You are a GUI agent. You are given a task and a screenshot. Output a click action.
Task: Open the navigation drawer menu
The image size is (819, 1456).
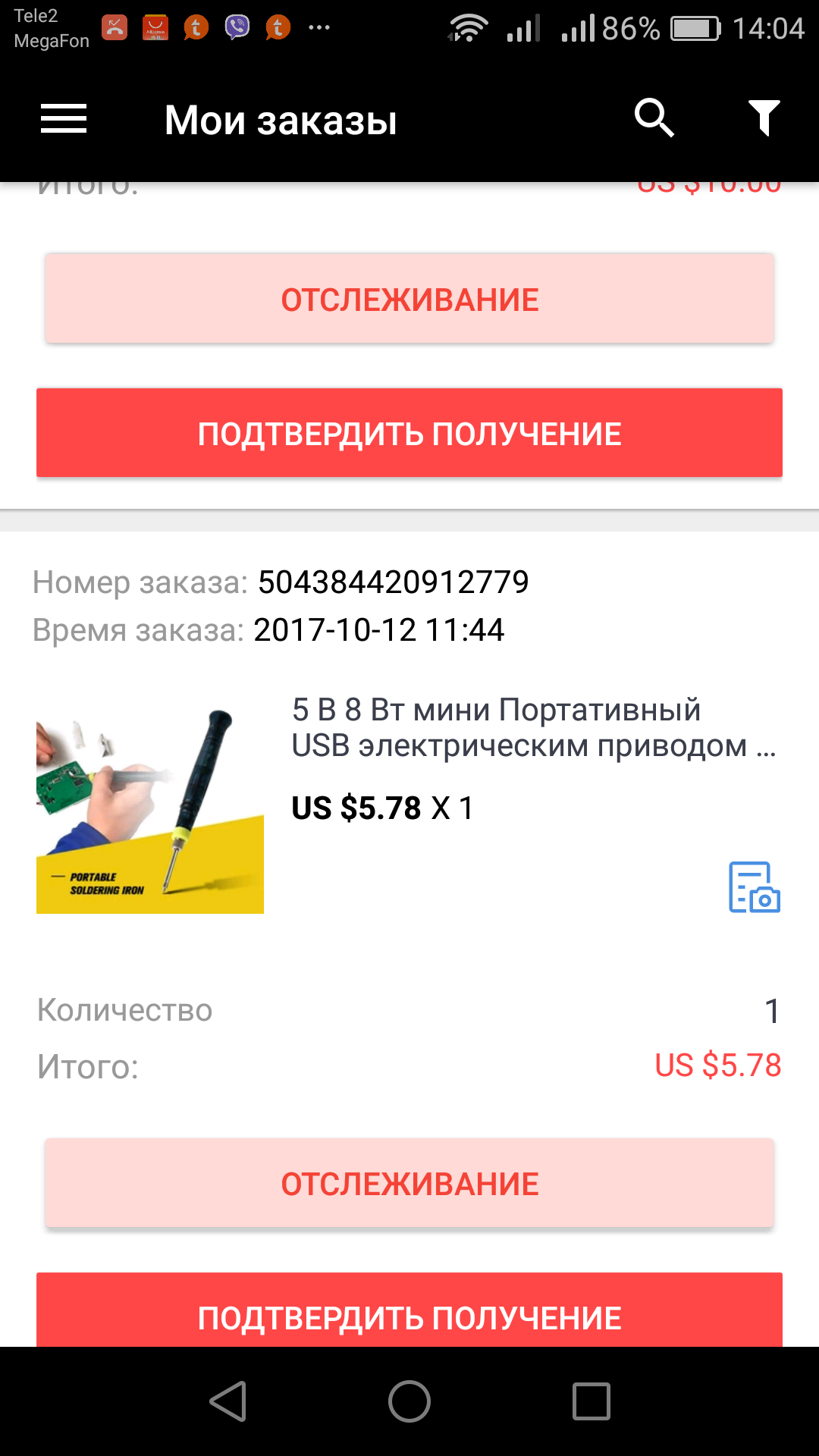point(64,119)
